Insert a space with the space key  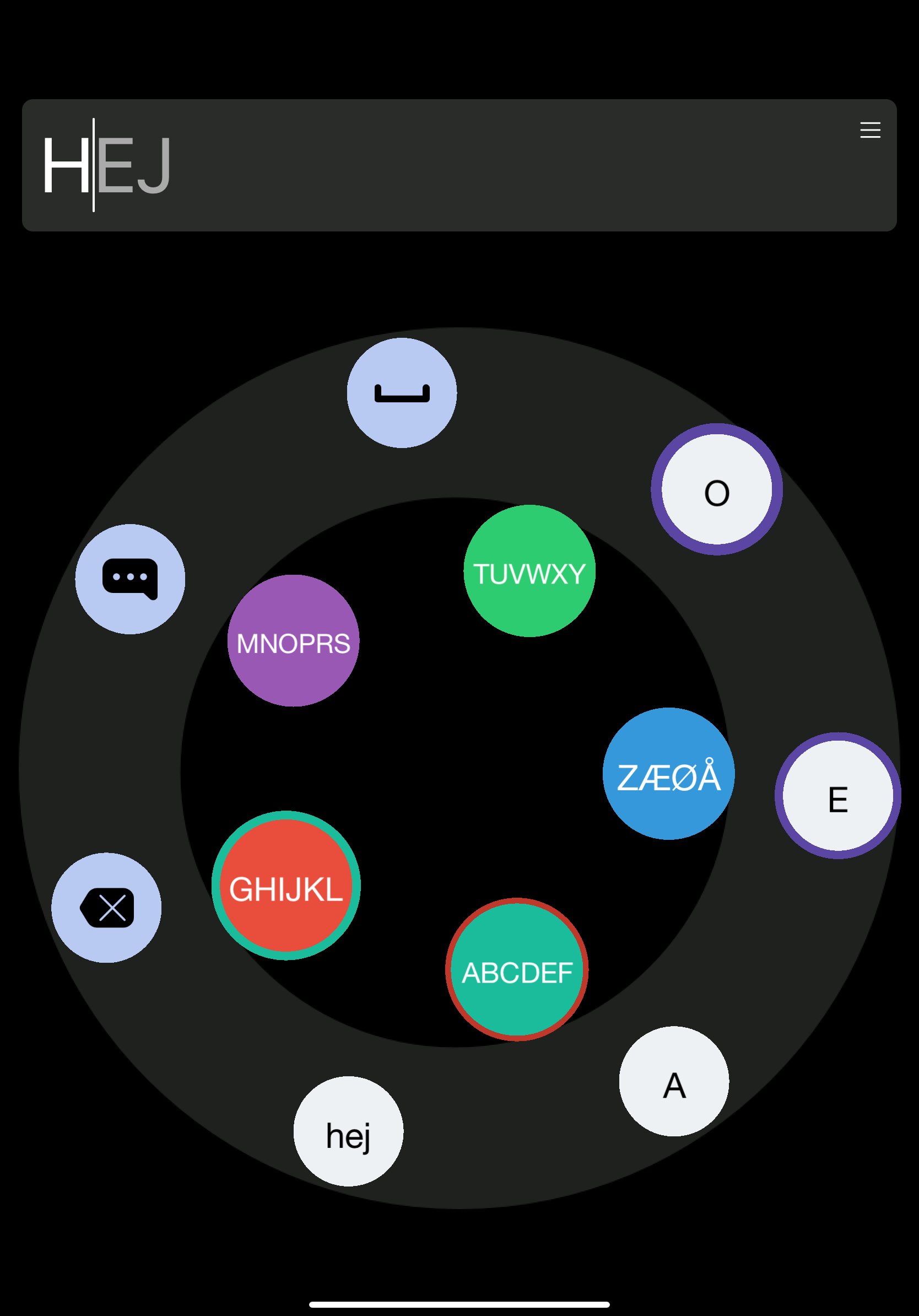tap(402, 393)
